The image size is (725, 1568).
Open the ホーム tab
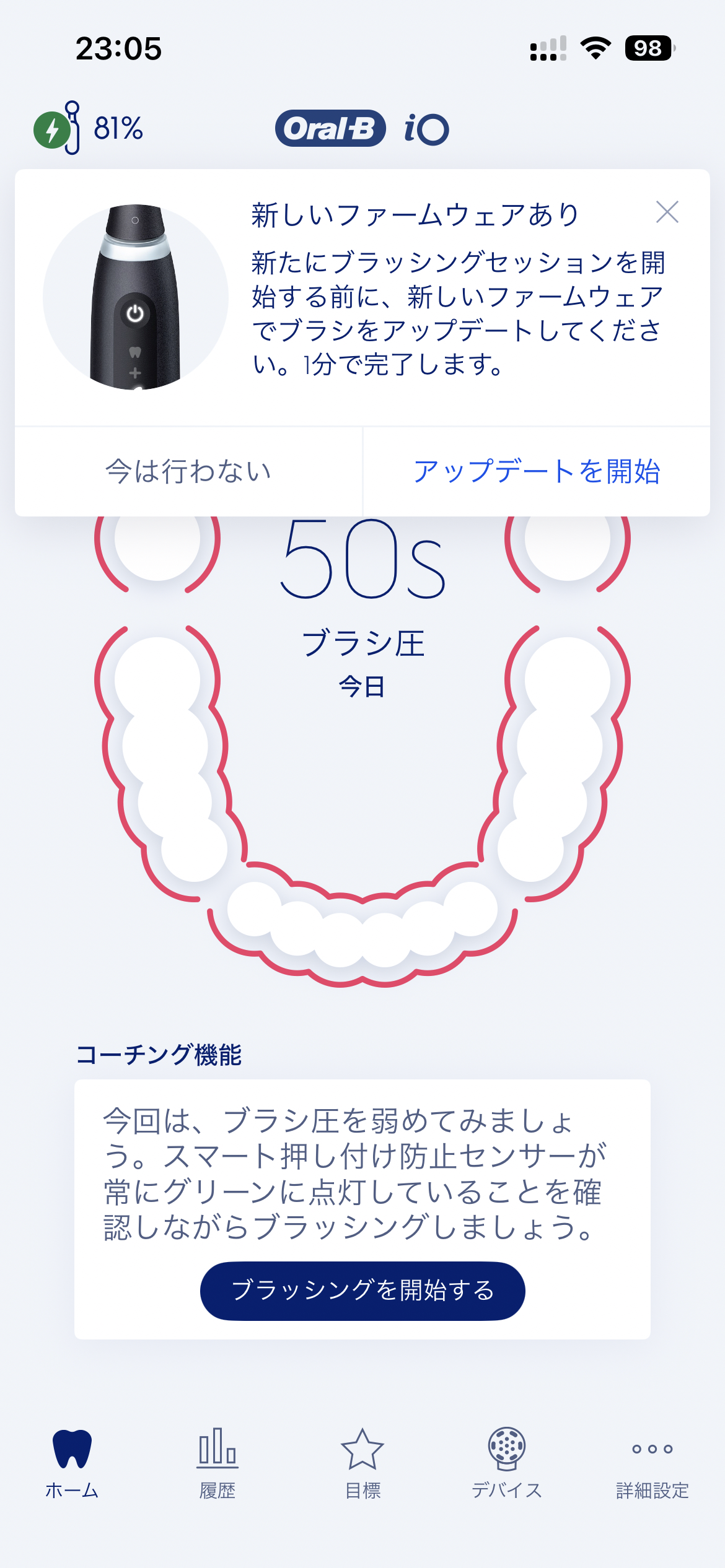(72, 1463)
